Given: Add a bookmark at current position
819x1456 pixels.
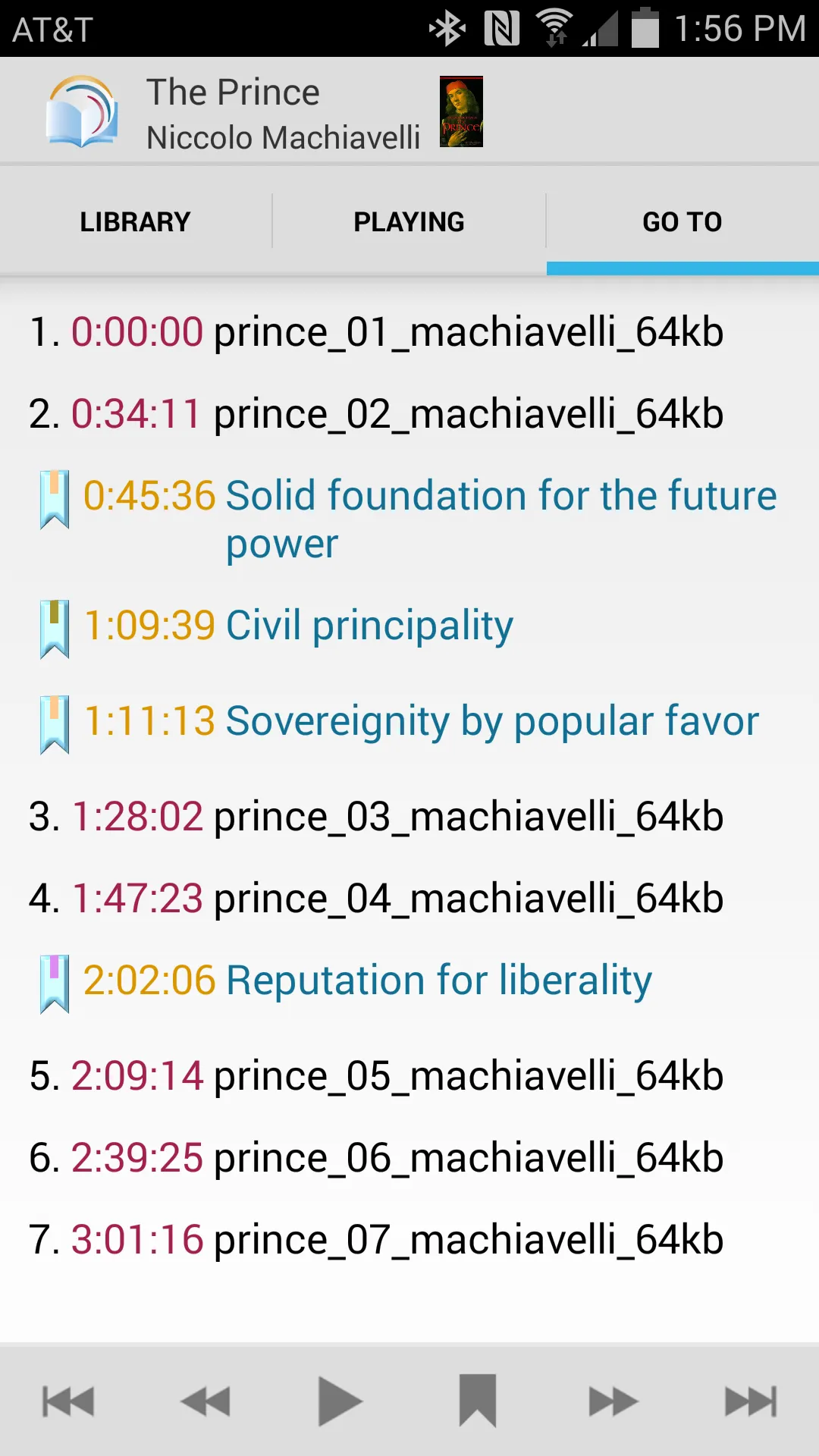Looking at the screenshot, I should 478,1400.
